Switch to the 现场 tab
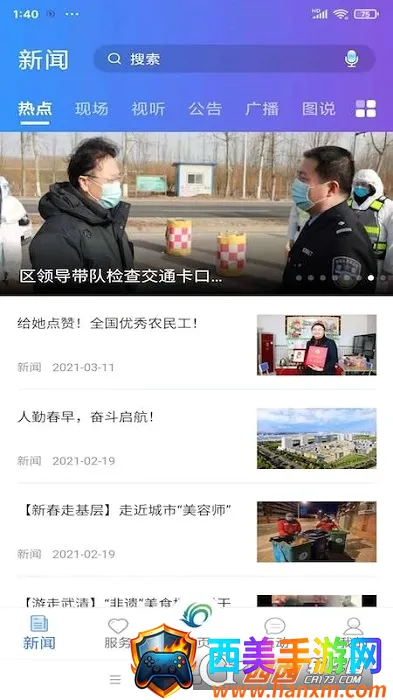 click(x=92, y=108)
